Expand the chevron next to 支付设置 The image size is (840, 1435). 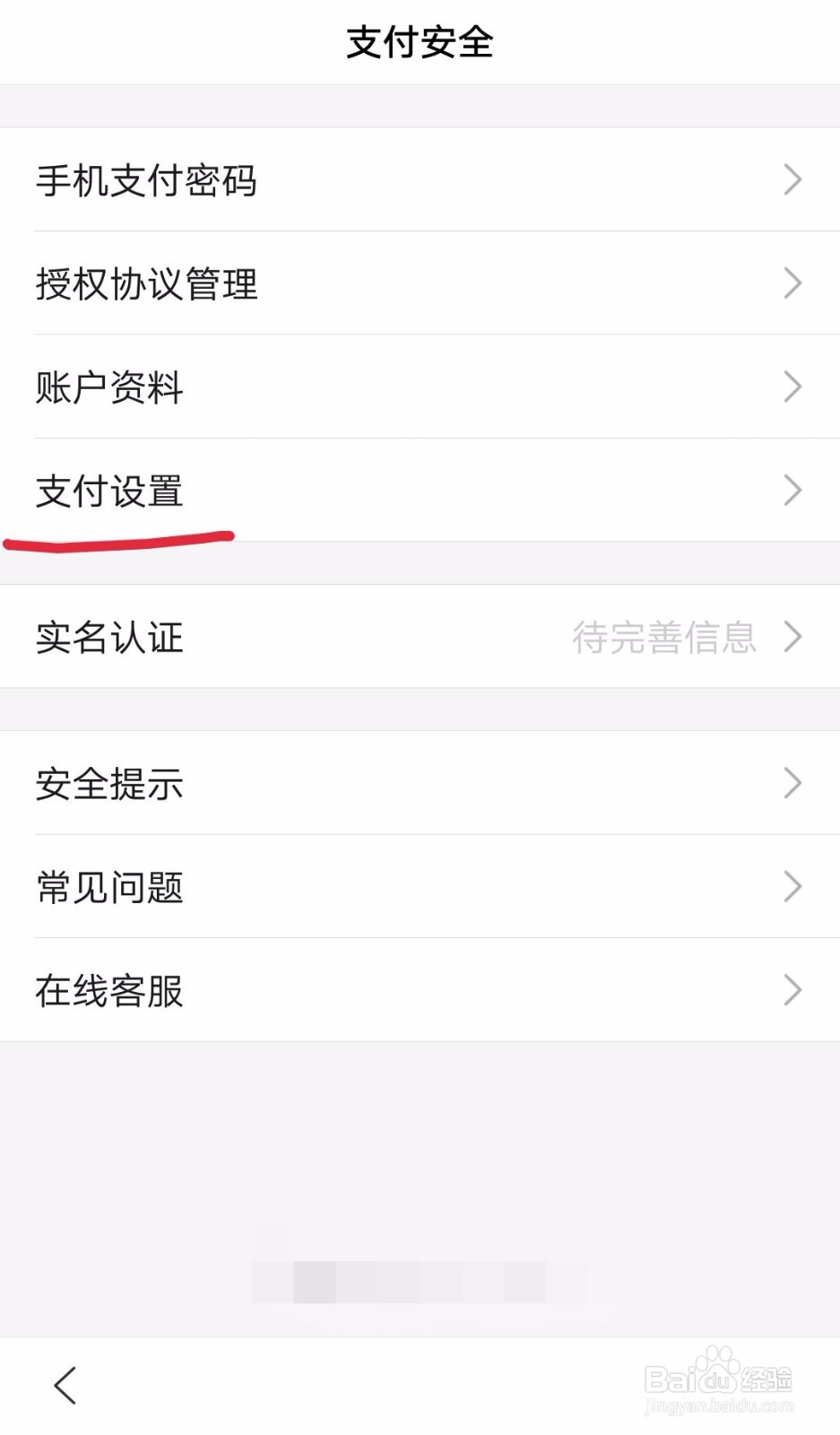pos(792,491)
